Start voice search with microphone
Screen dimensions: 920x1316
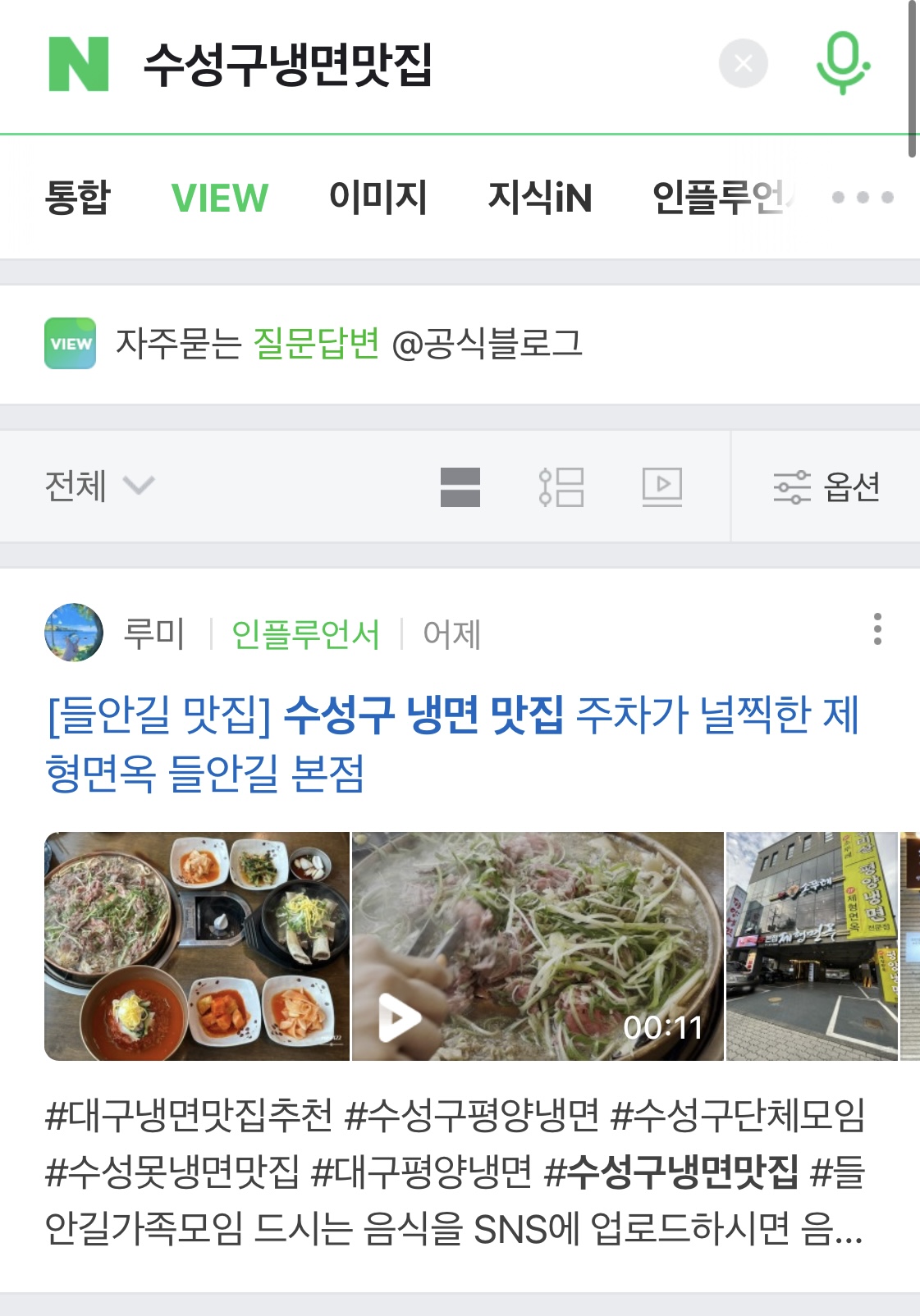[x=842, y=63]
